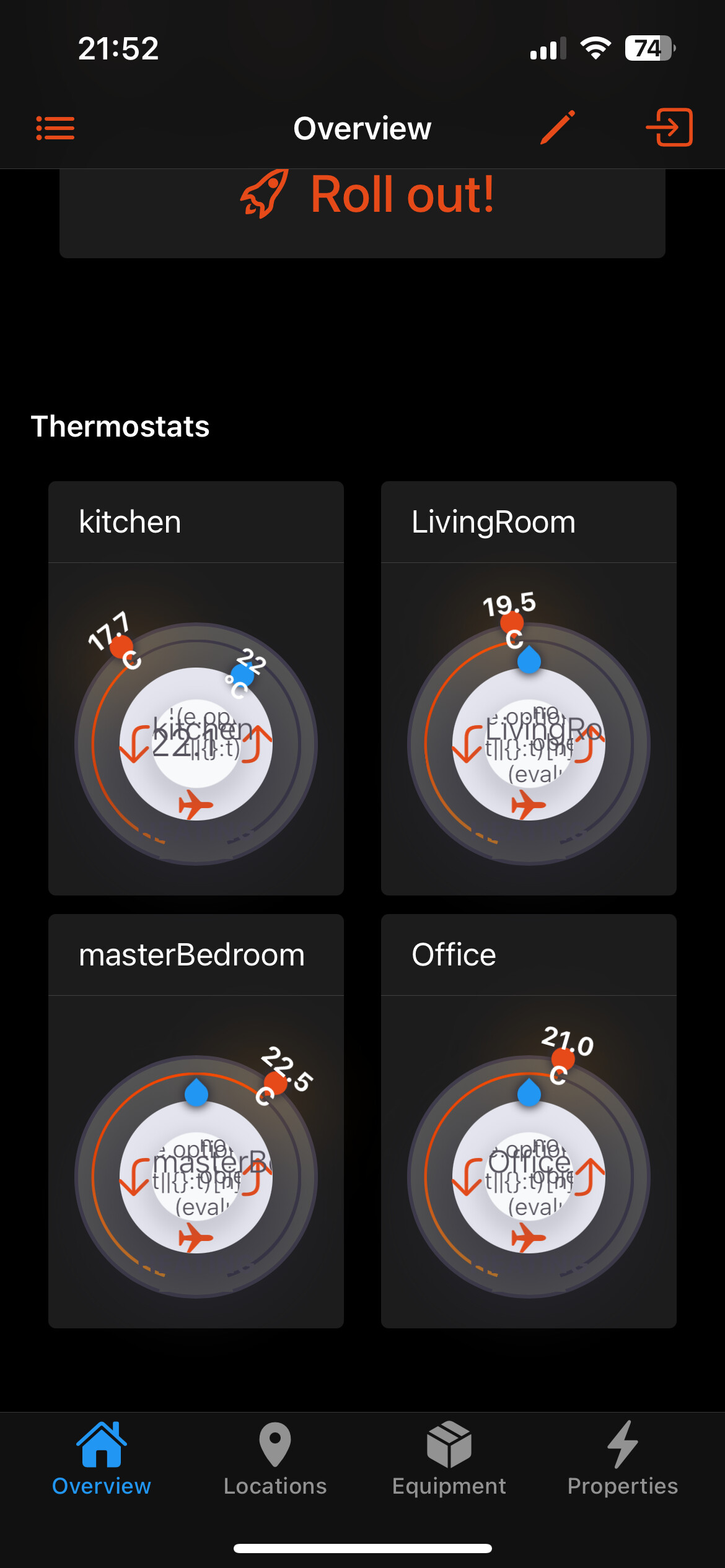
Task: Turn down the masterBedroom thermostat
Action: point(134,1177)
